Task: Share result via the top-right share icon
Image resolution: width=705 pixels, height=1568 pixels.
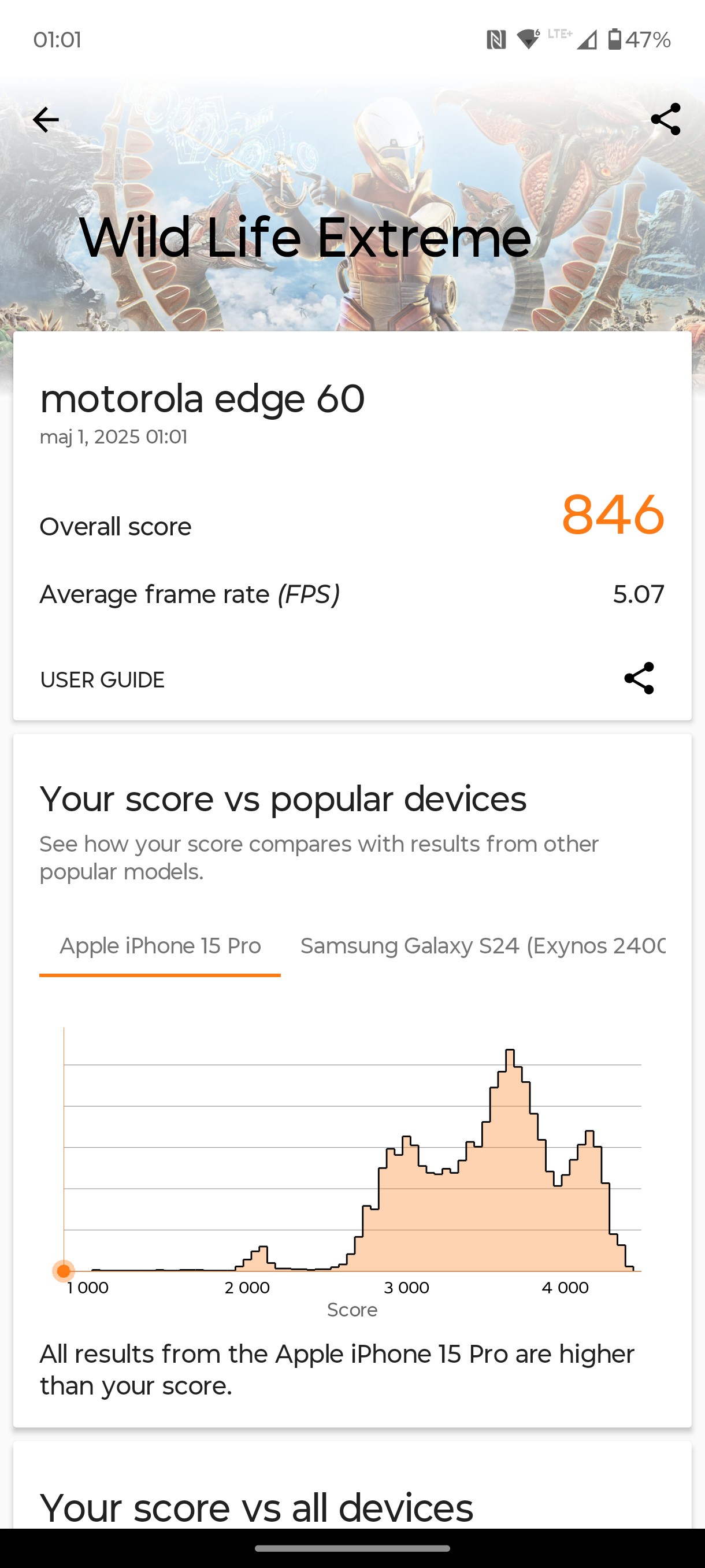Action: [x=665, y=119]
